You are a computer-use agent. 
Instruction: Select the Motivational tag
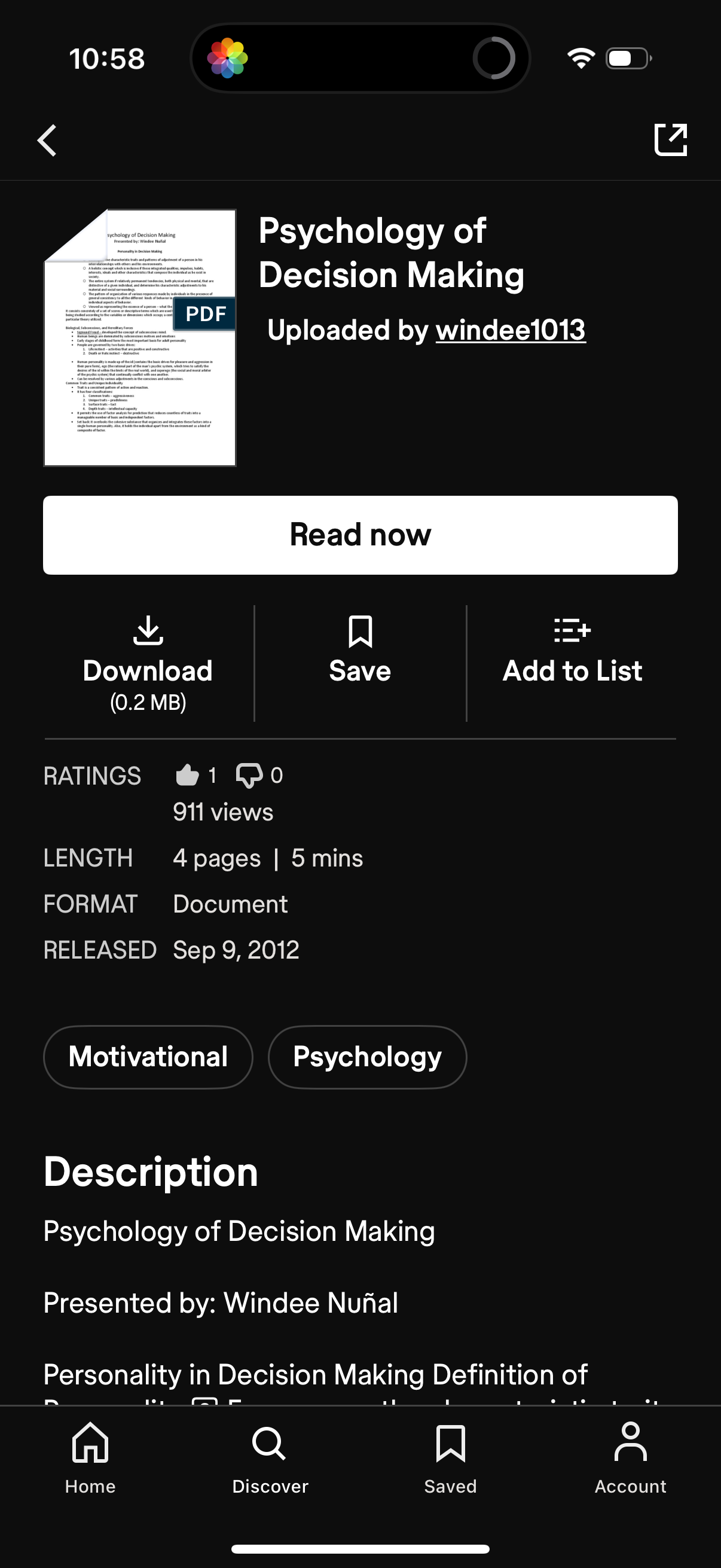[148, 1057]
